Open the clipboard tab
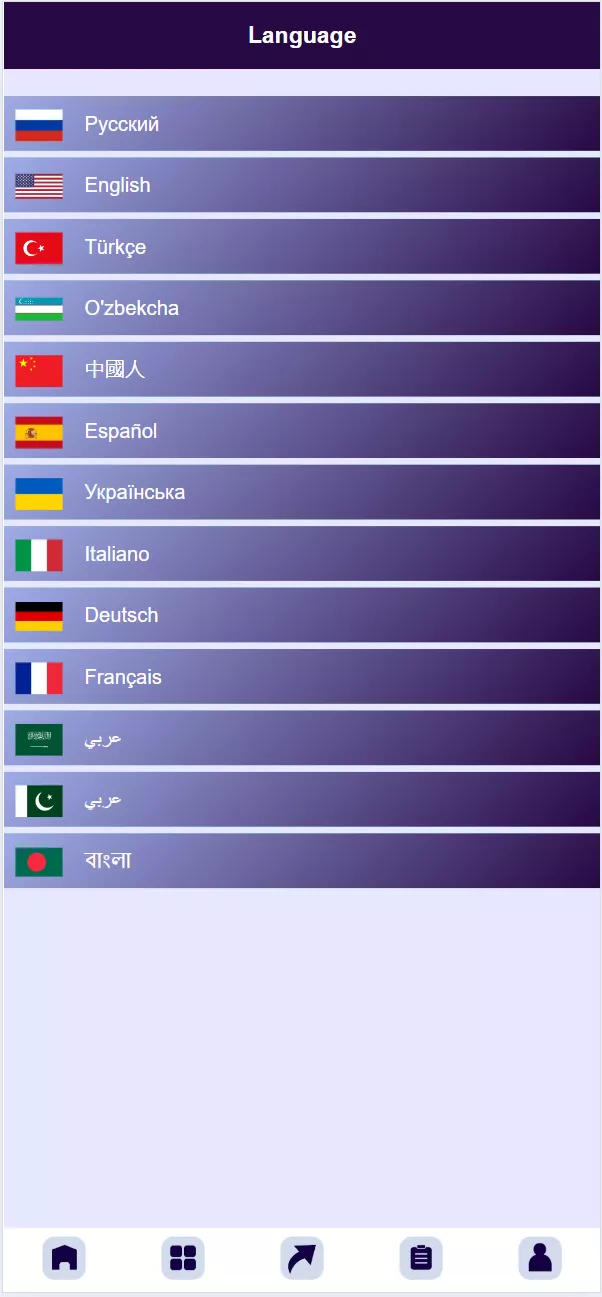This screenshot has width=602, height=1297. click(421, 1257)
